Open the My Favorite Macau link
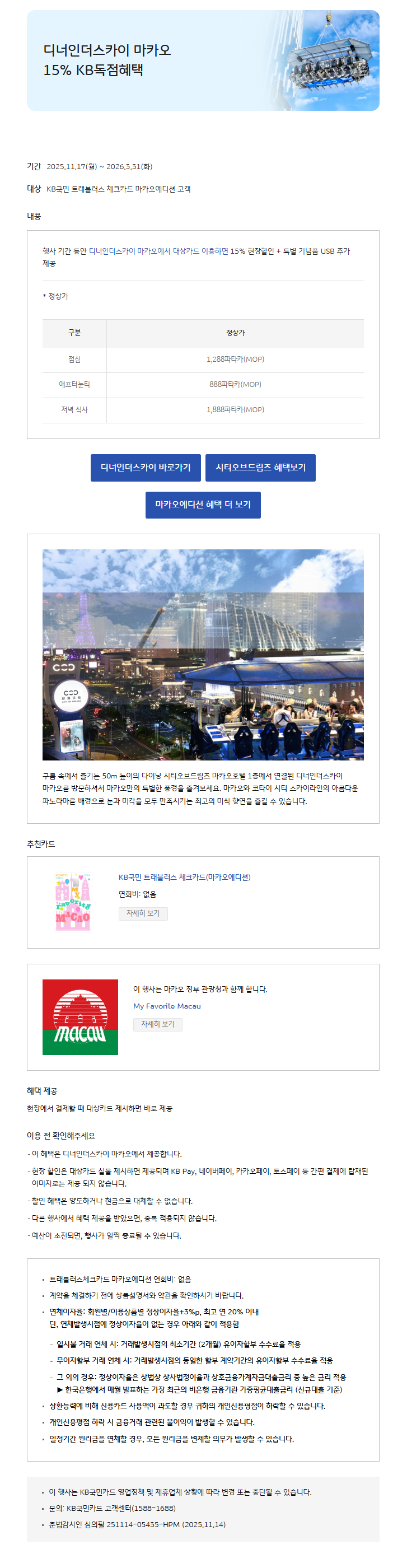Screen dimensions: 407x1568 pos(167,1006)
